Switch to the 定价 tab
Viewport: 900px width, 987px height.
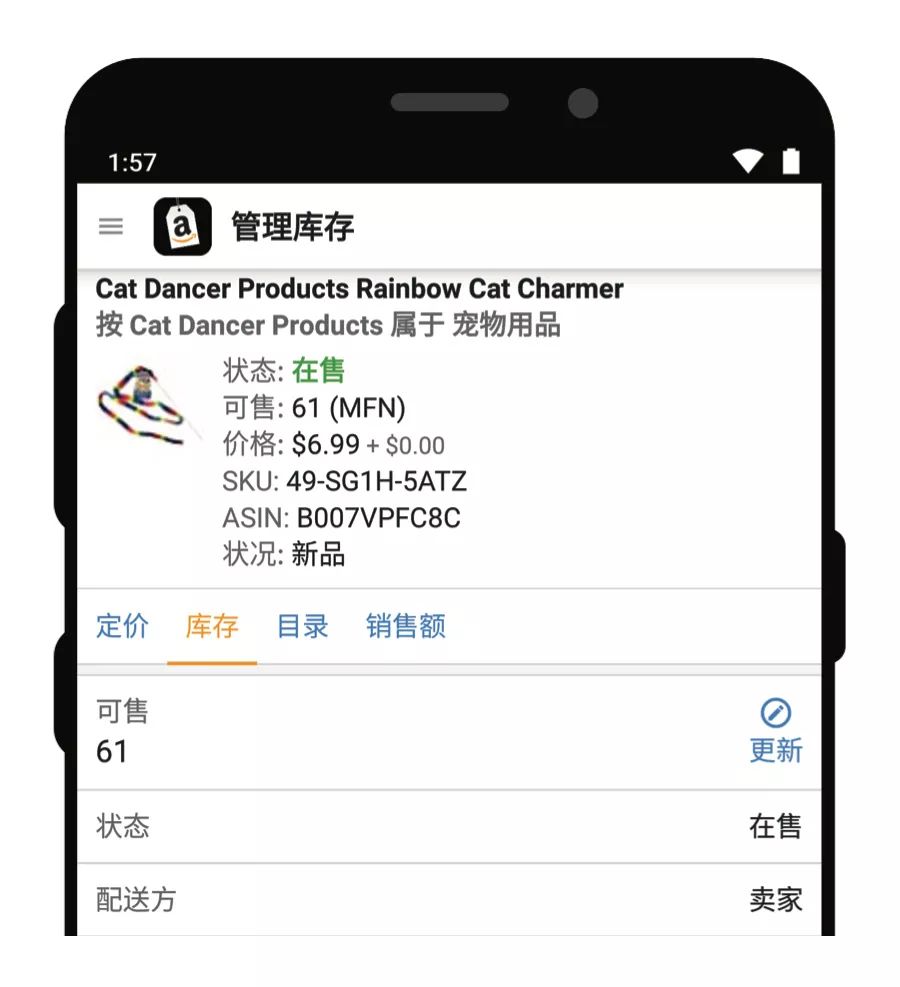coord(123,627)
